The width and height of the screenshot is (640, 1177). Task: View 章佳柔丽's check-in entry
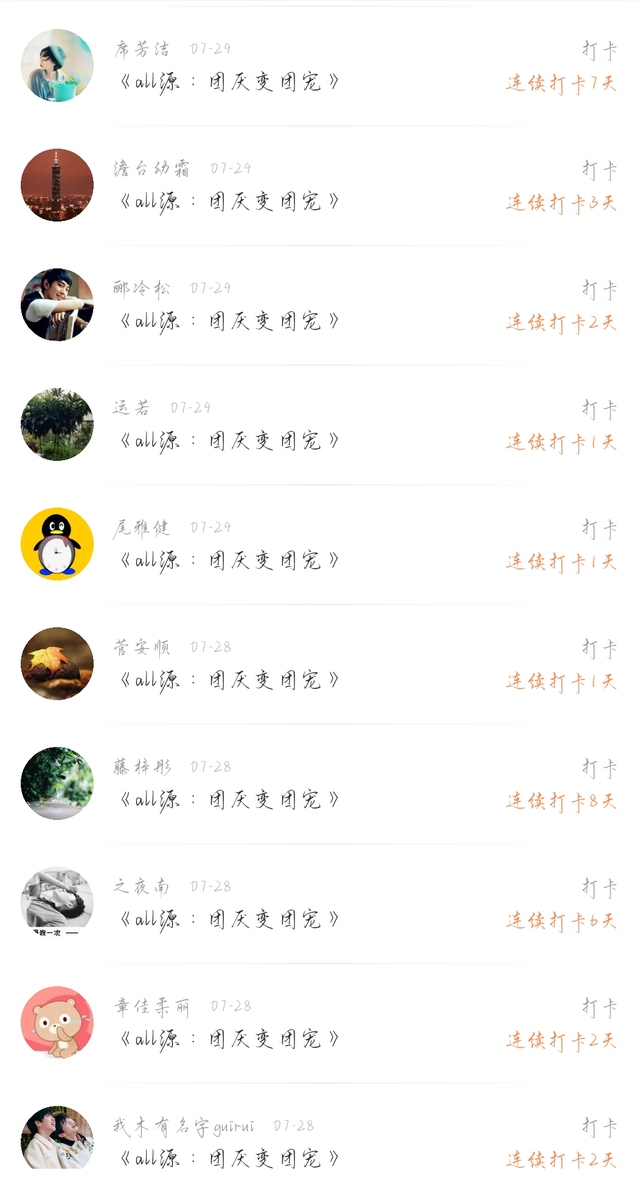[320, 1024]
